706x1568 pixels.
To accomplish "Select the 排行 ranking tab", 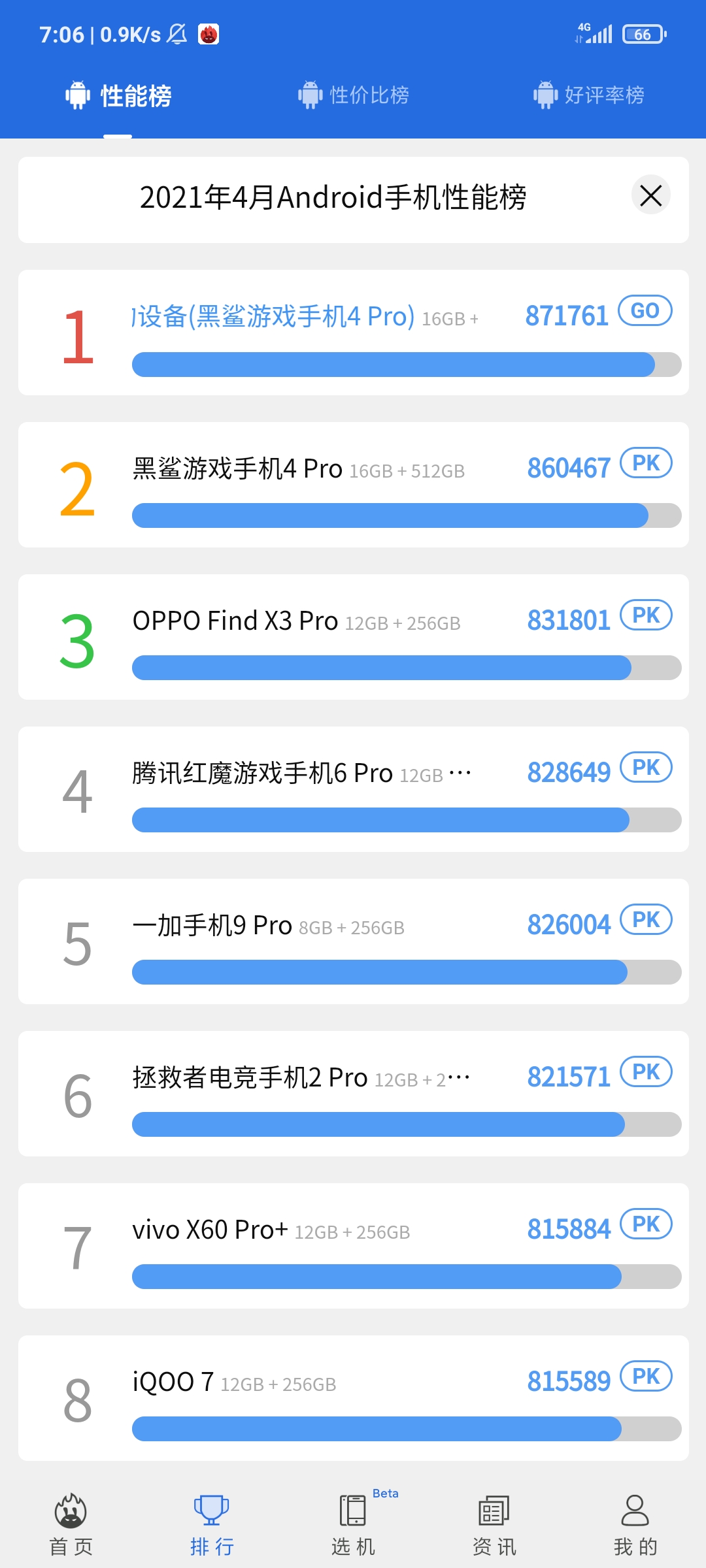I will pyautogui.click(x=212, y=1524).
